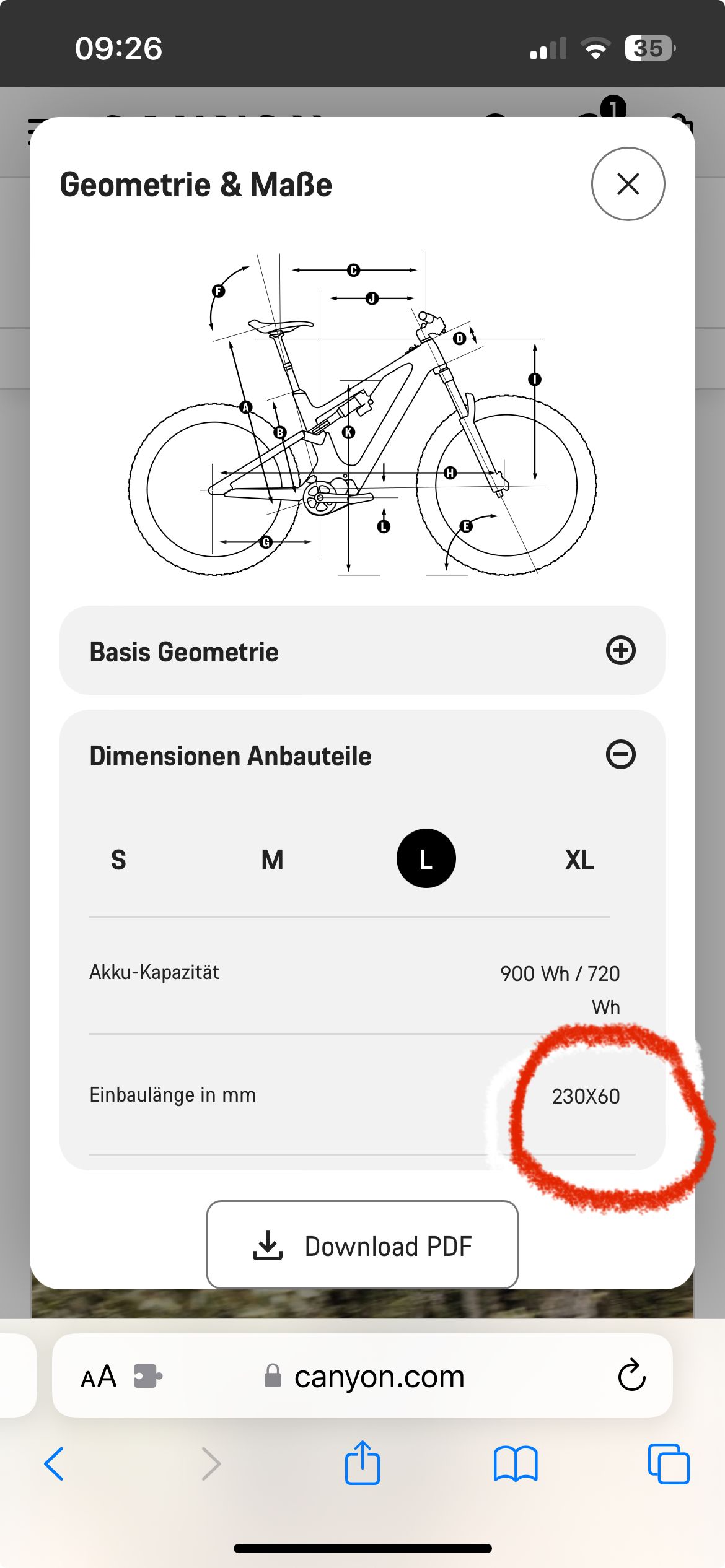Go back in Safari
The width and height of the screenshot is (725, 1568).
55,1464
